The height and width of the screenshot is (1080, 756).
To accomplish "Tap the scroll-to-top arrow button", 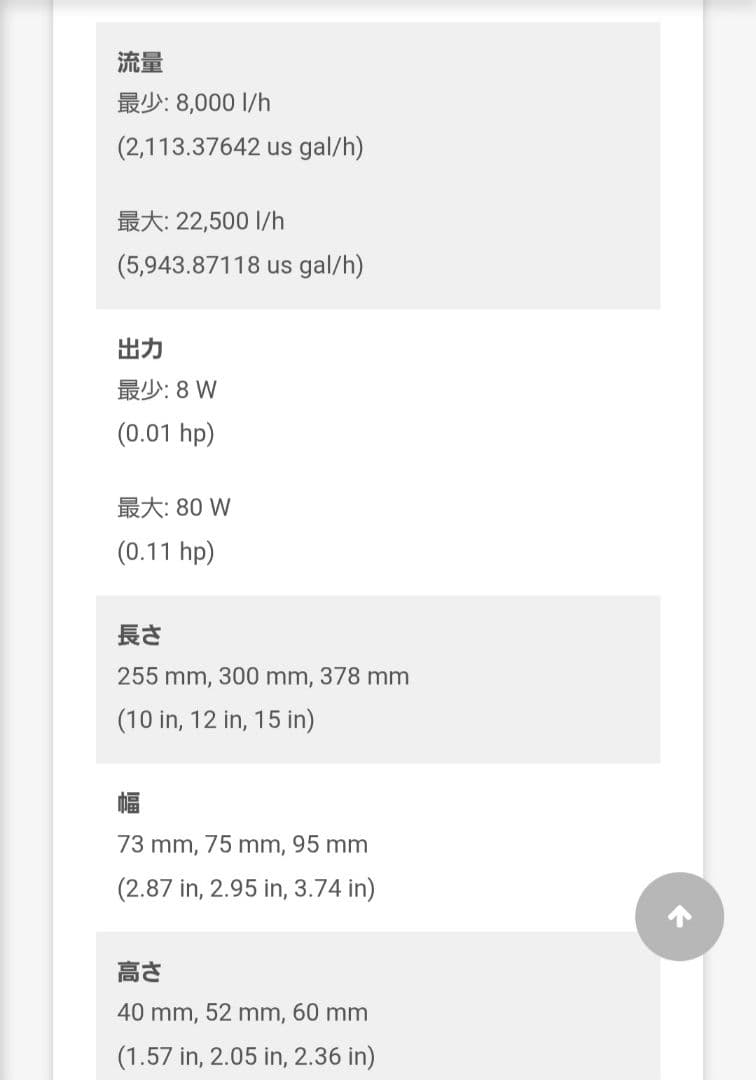I will tap(679, 916).
